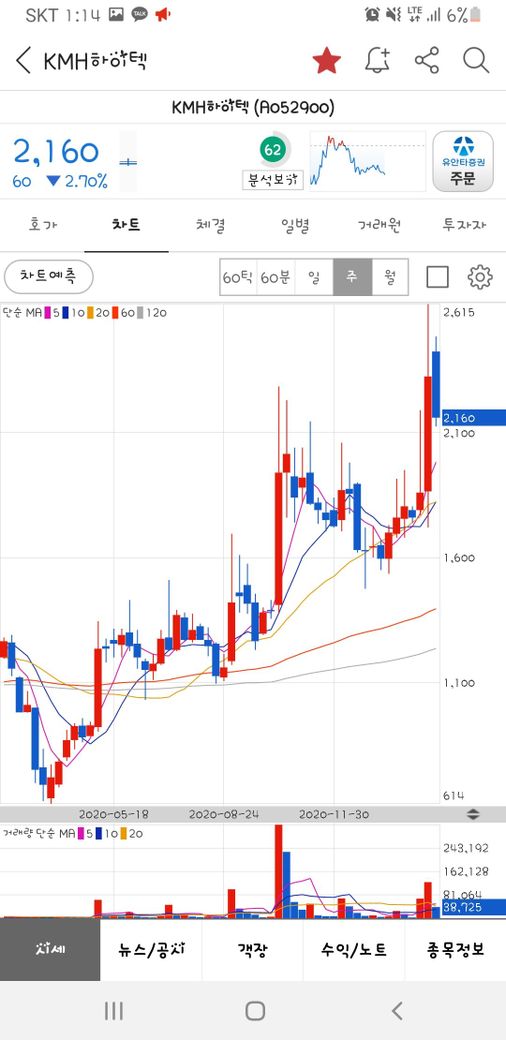Viewport: 506px width, 1040px height.
Task: Switch to the 투자자 tab
Action: coord(464,225)
